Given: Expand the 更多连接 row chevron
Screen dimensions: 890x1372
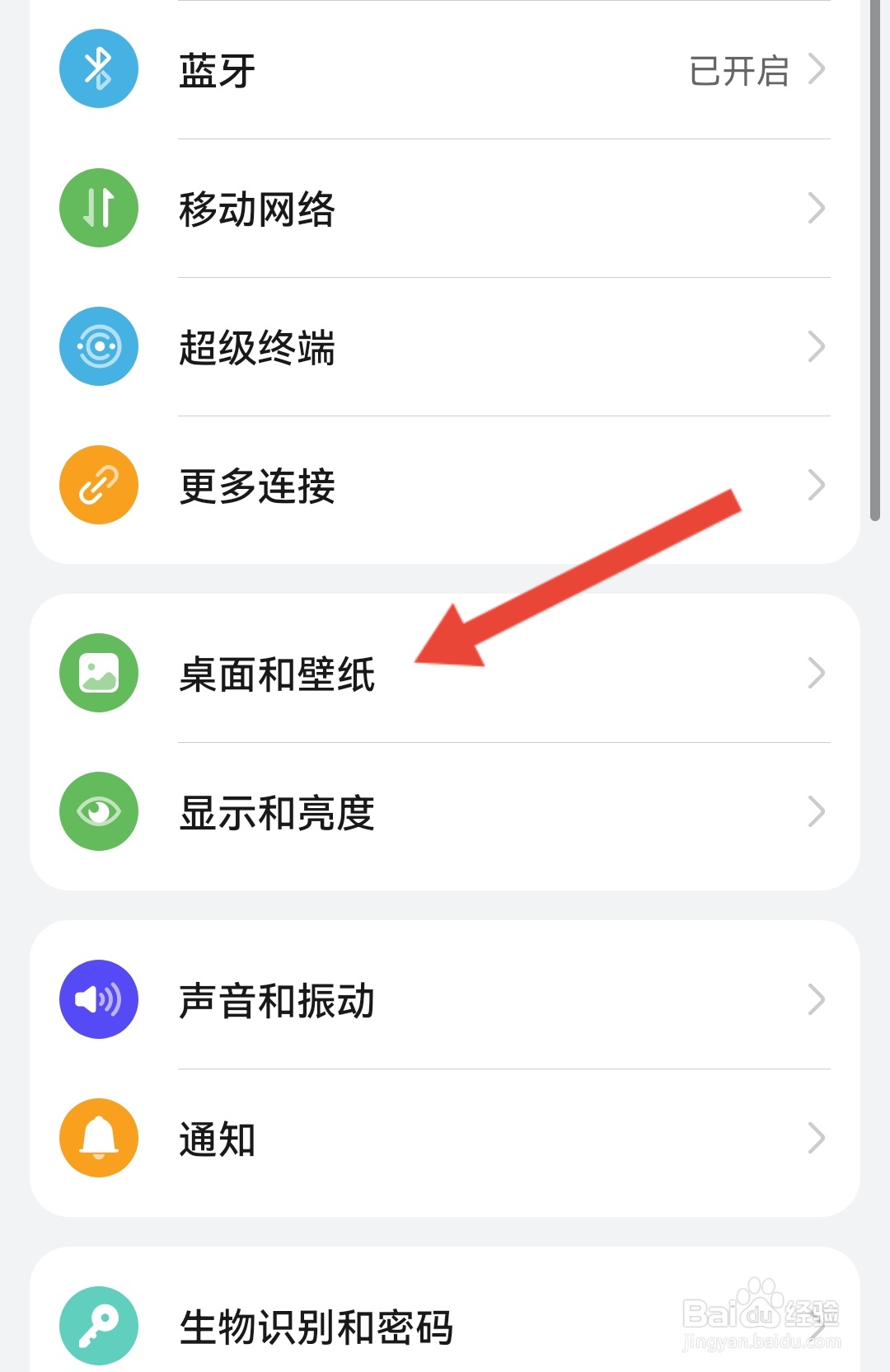Looking at the screenshot, I should [x=816, y=485].
